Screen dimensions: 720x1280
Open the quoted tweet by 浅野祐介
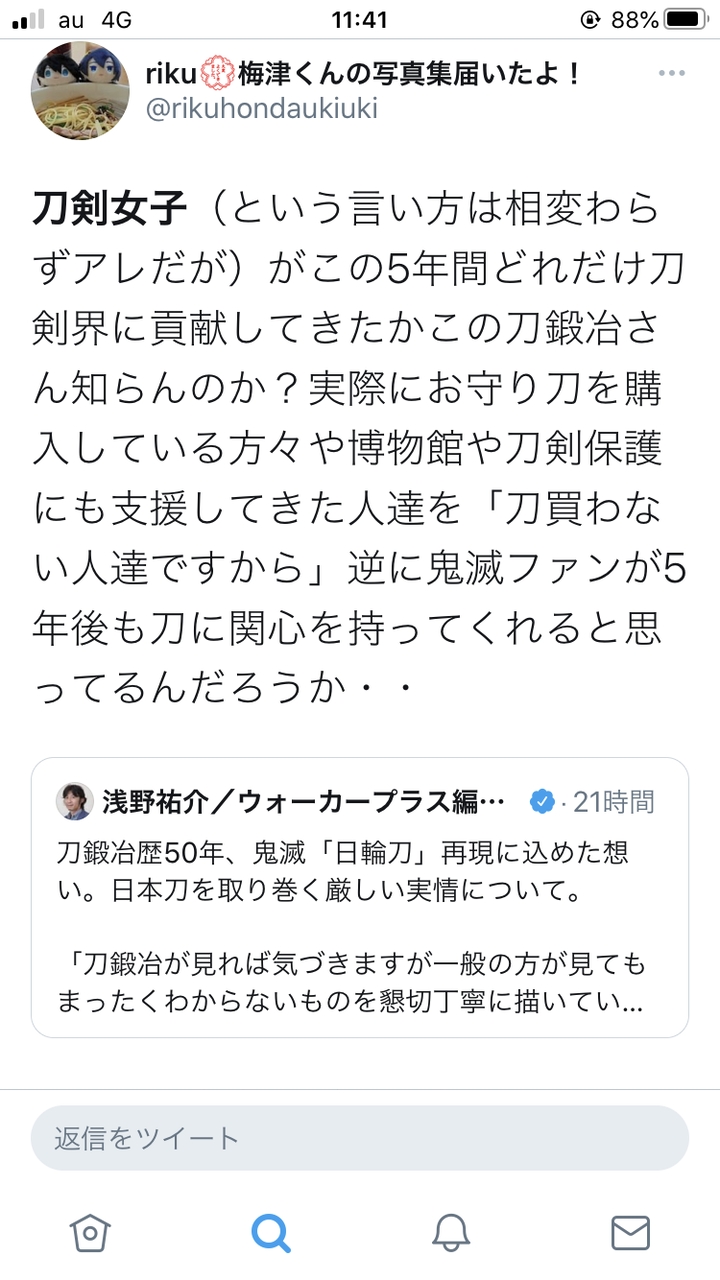point(360,901)
